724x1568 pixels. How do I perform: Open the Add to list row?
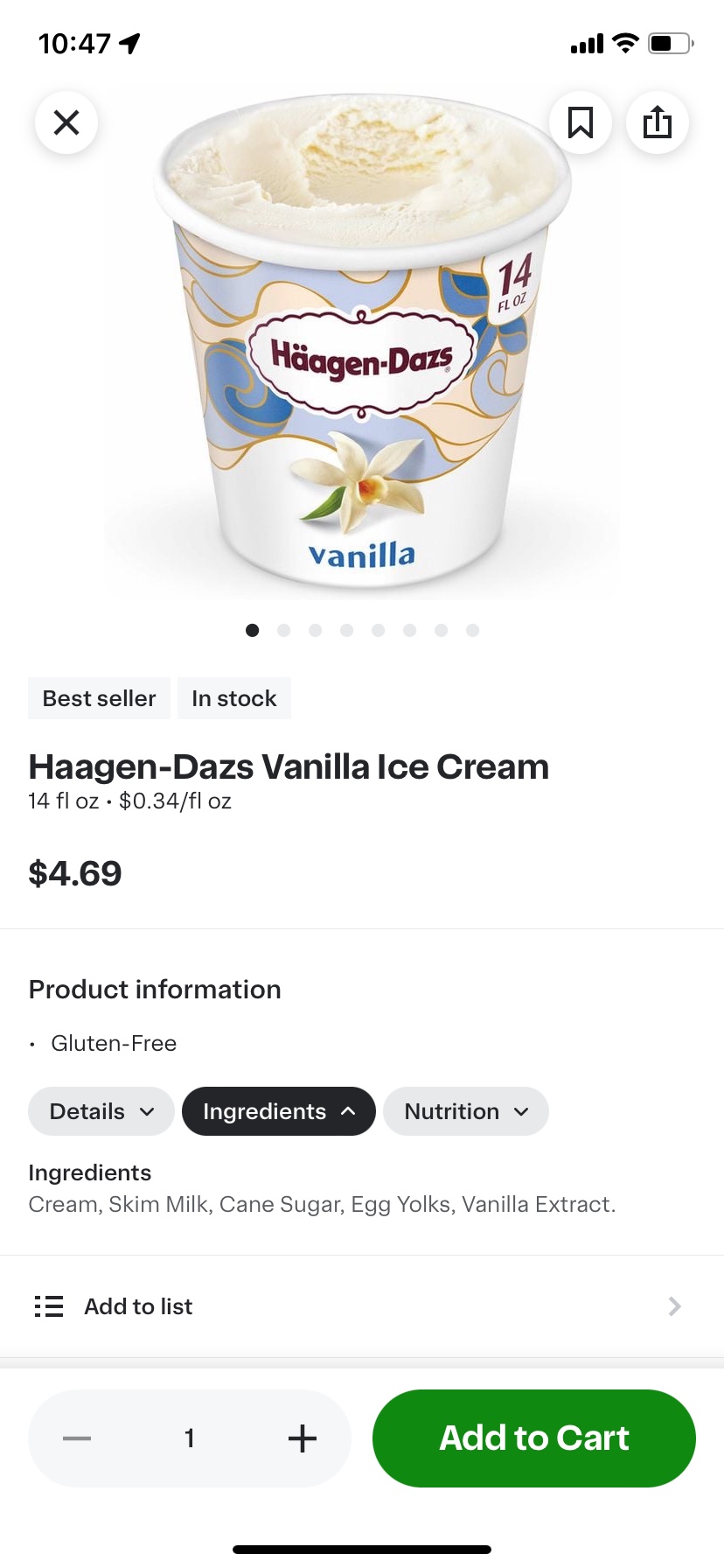tap(360, 1306)
